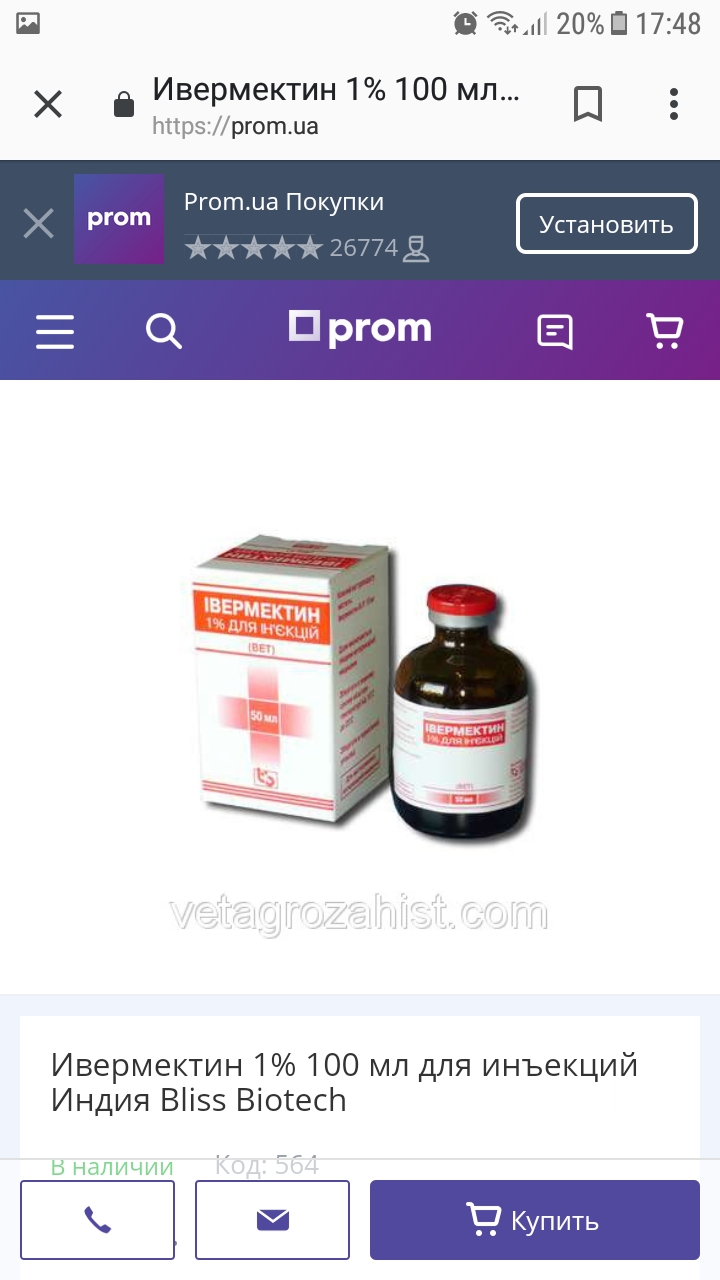Viewport: 720px width, 1280px height.
Task: Open the browser overflow menu
Action: [674, 104]
